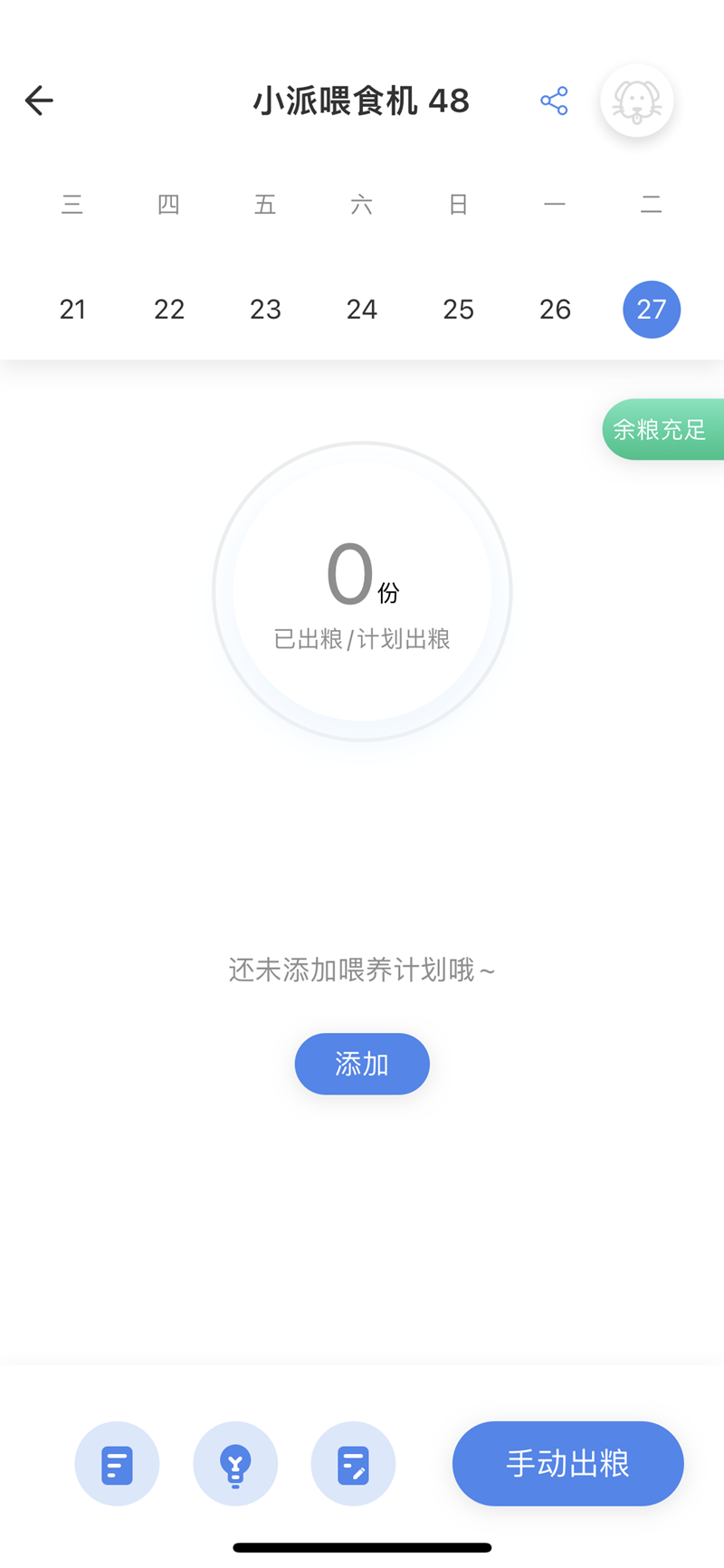Select date 24 in the calendar
Viewport: 724px width, 1568px height.
[x=362, y=310]
